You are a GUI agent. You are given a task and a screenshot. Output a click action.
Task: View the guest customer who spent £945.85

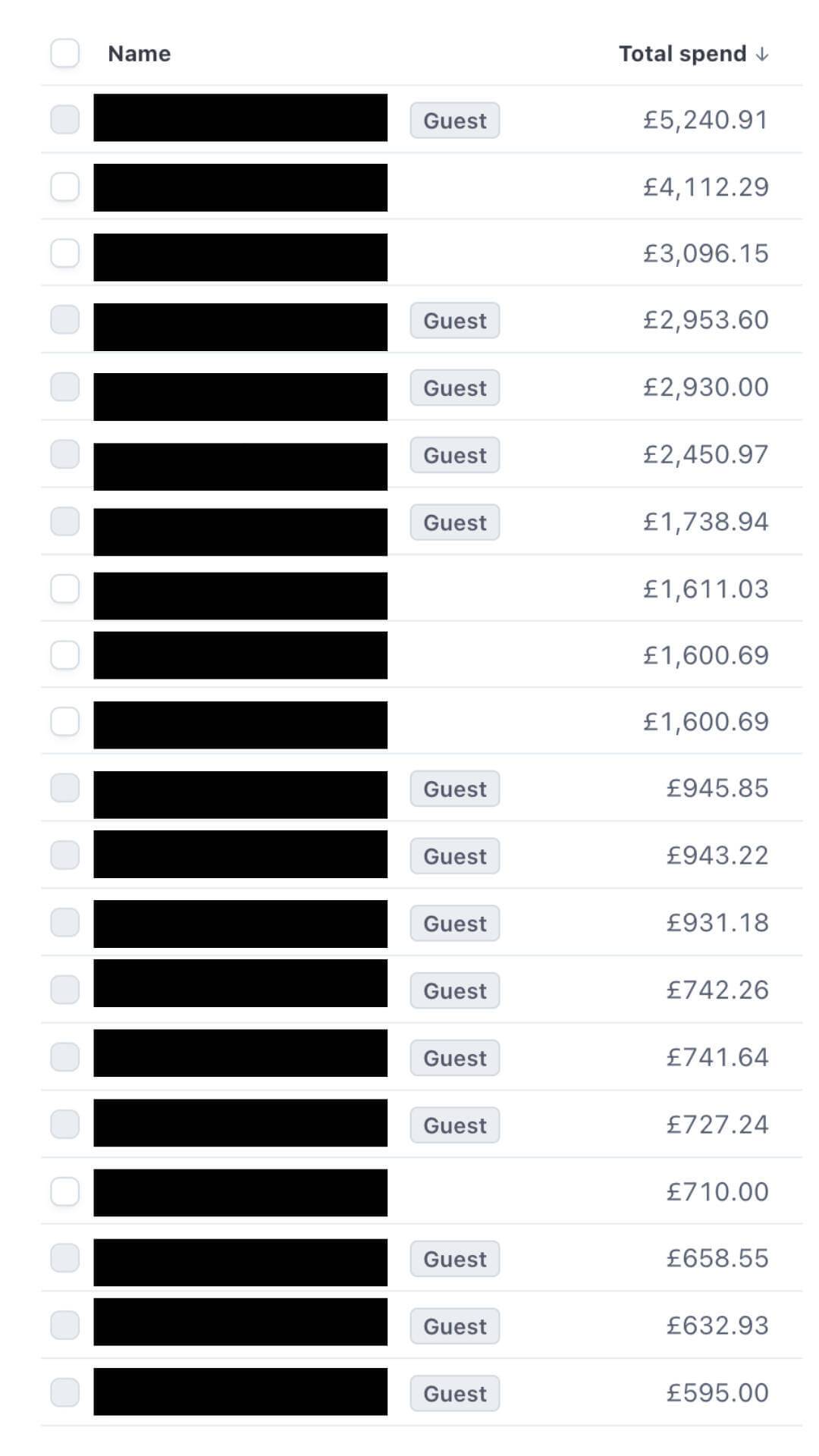(x=422, y=788)
